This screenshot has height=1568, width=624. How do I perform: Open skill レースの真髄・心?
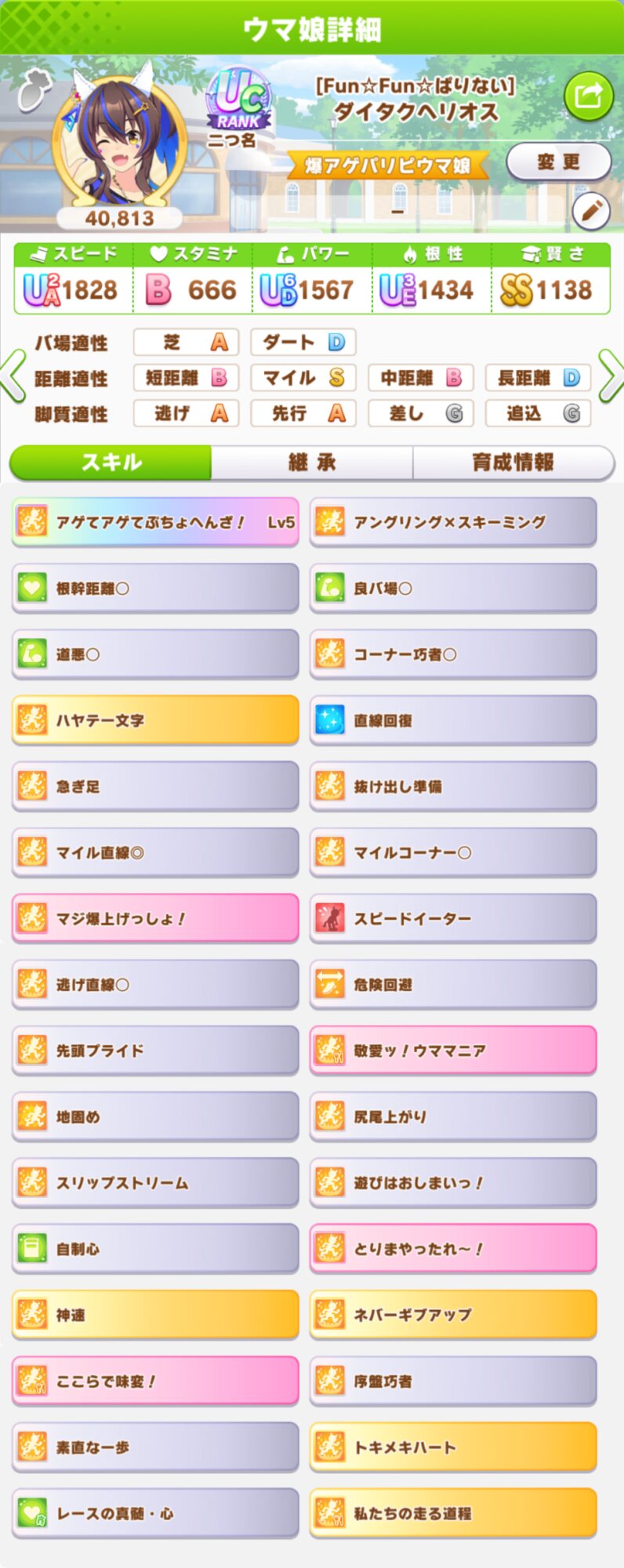point(155,1512)
